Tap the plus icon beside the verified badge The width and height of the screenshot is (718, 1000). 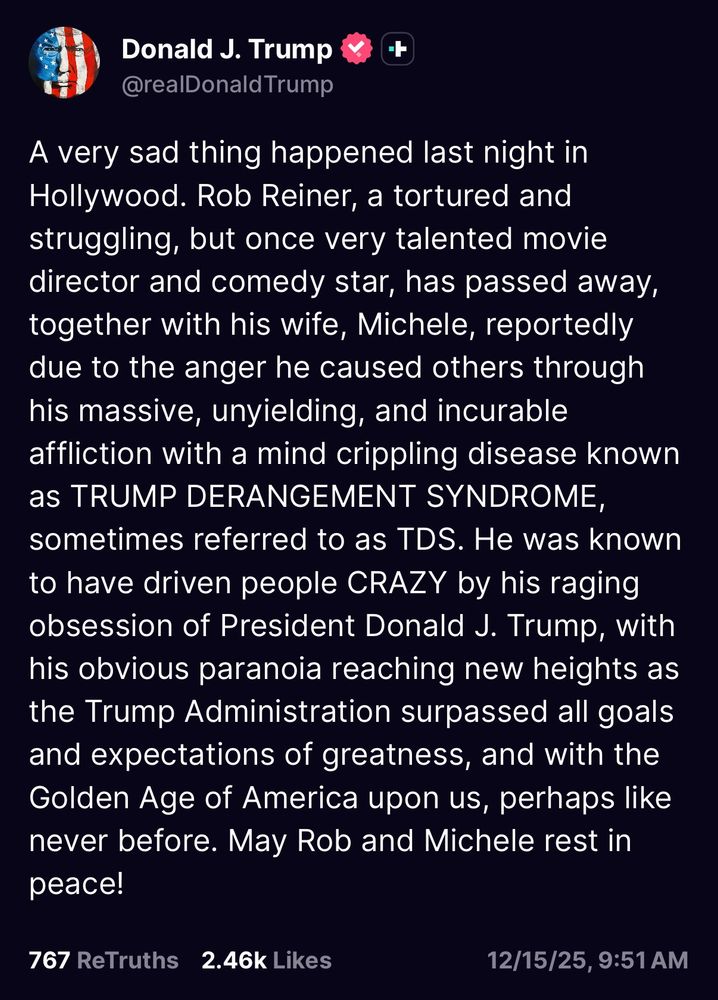pyautogui.click(x=398, y=49)
